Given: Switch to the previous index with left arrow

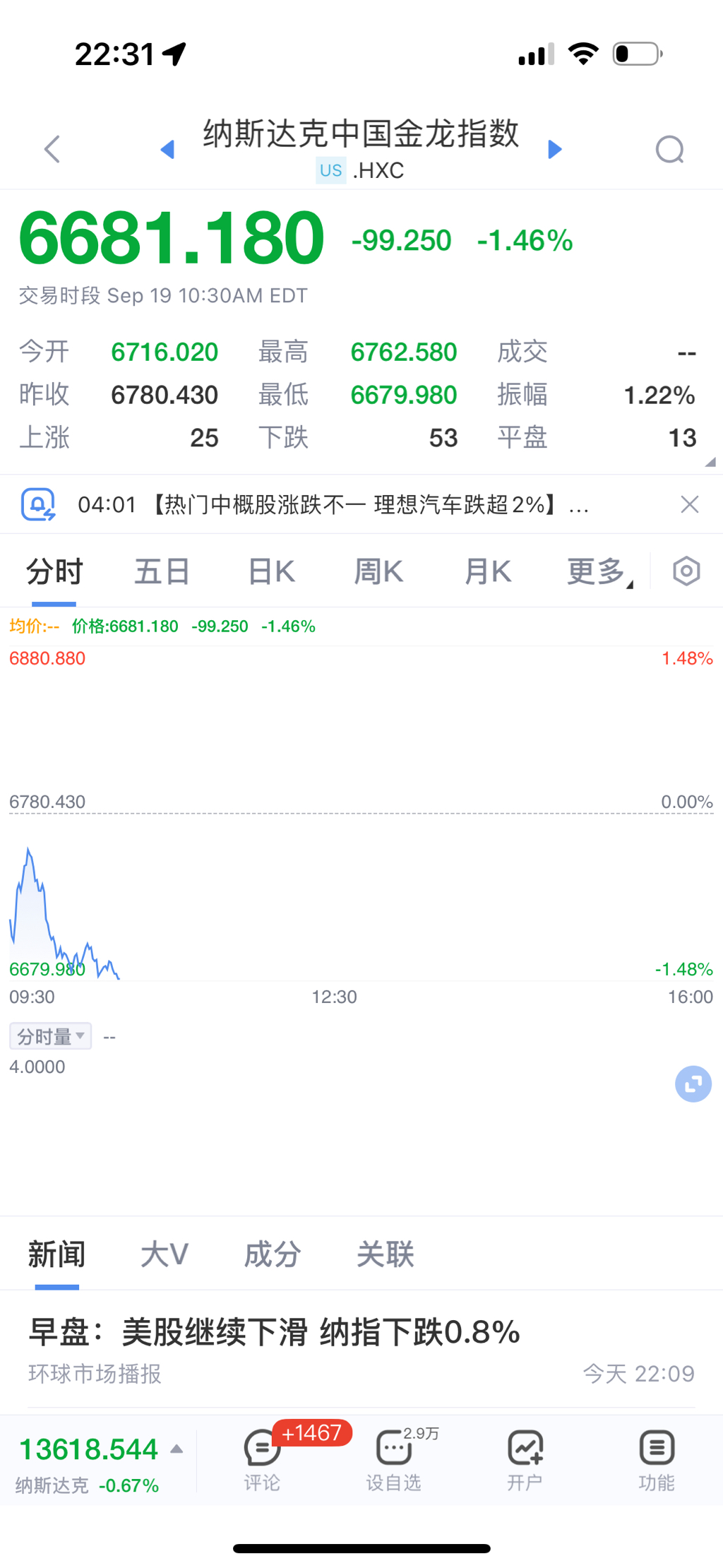Looking at the screenshot, I should 167,149.
